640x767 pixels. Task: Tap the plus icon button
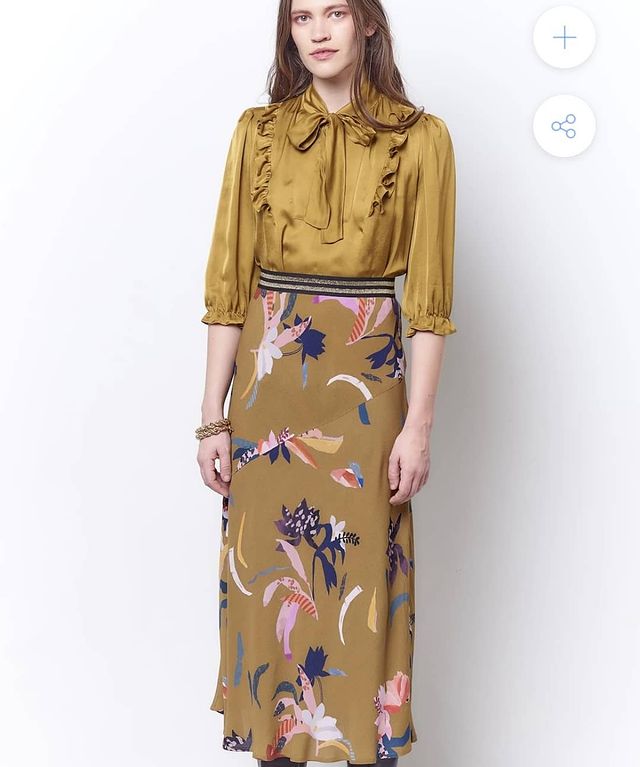[x=564, y=38]
